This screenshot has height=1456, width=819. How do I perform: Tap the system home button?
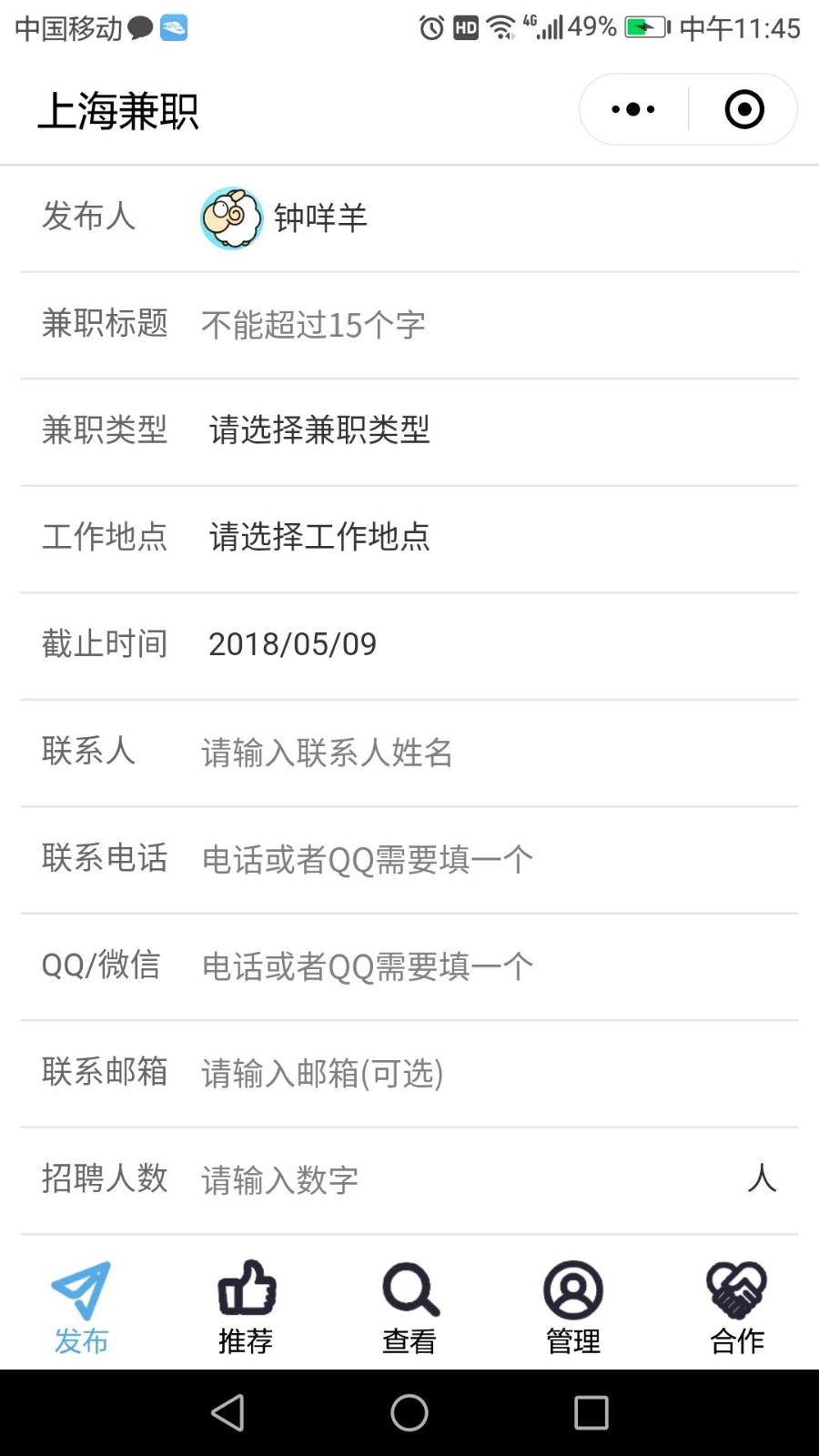pos(409,1413)
